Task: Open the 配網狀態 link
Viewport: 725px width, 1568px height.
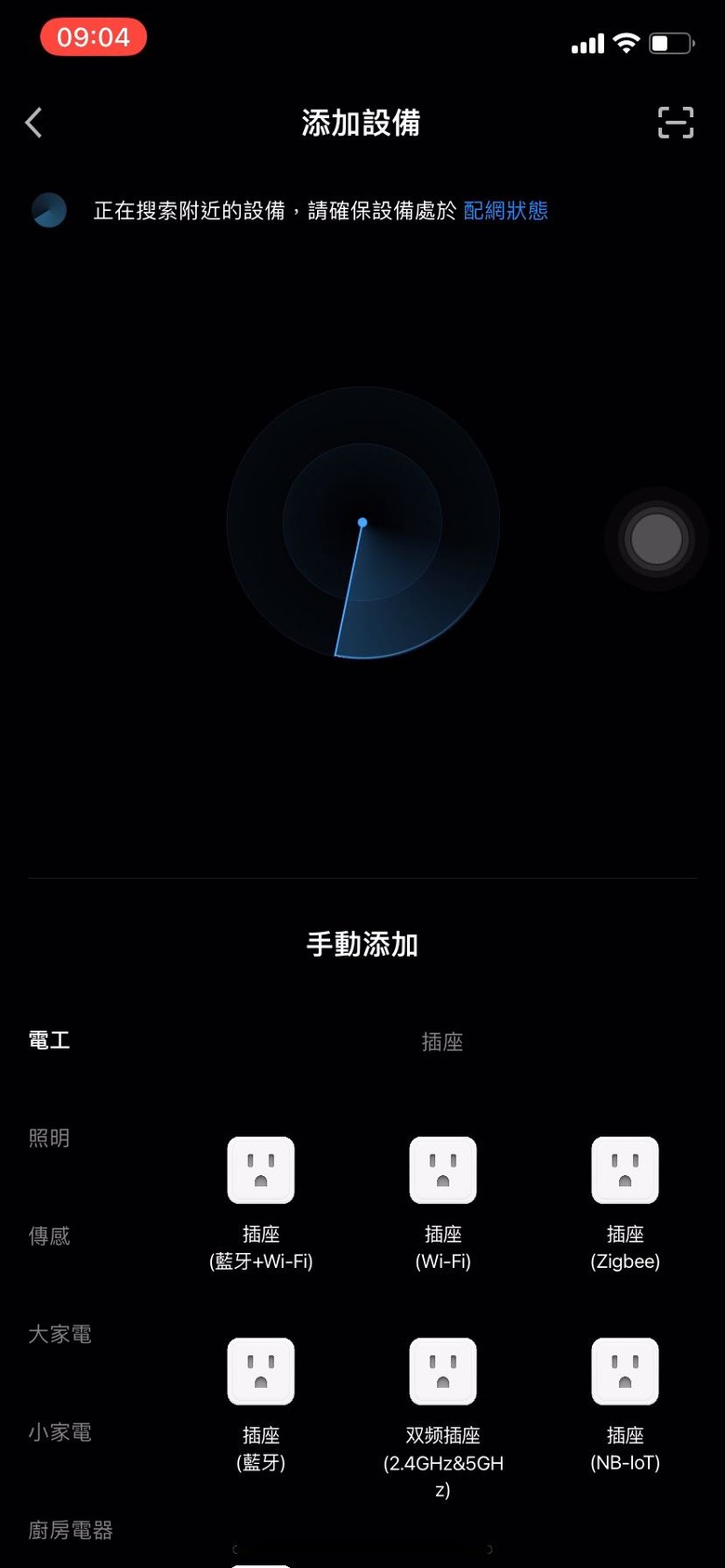Action: tap(506, 211)
